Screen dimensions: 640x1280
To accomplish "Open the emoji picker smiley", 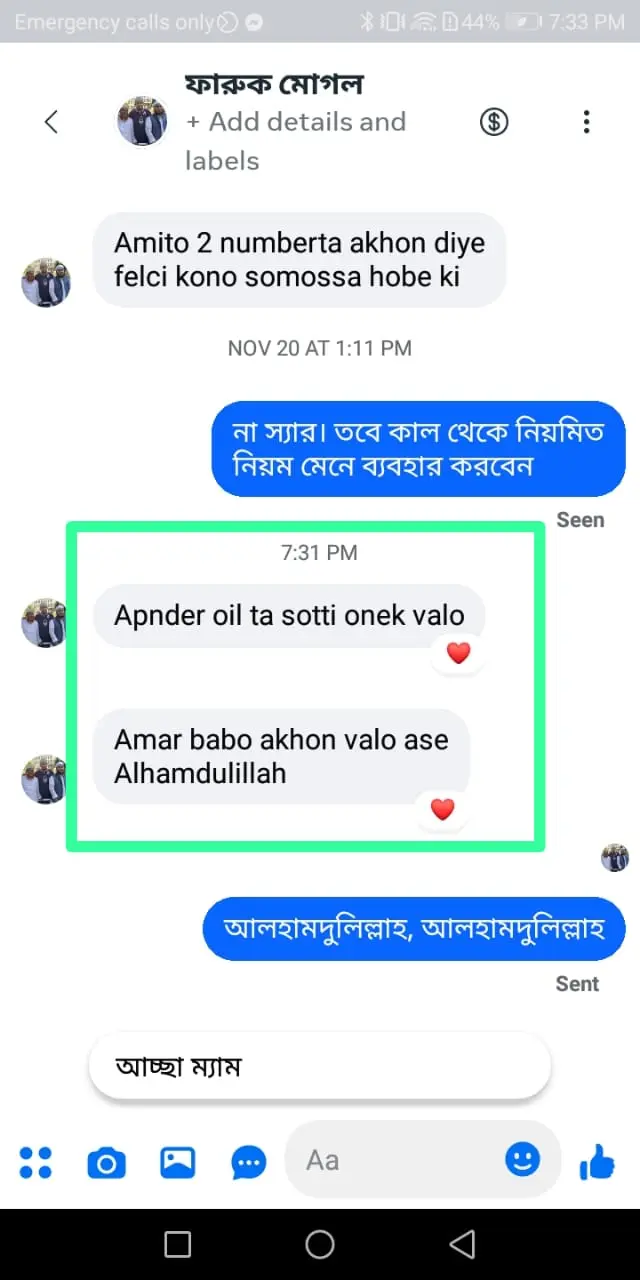I will [x=522, y=1160].
